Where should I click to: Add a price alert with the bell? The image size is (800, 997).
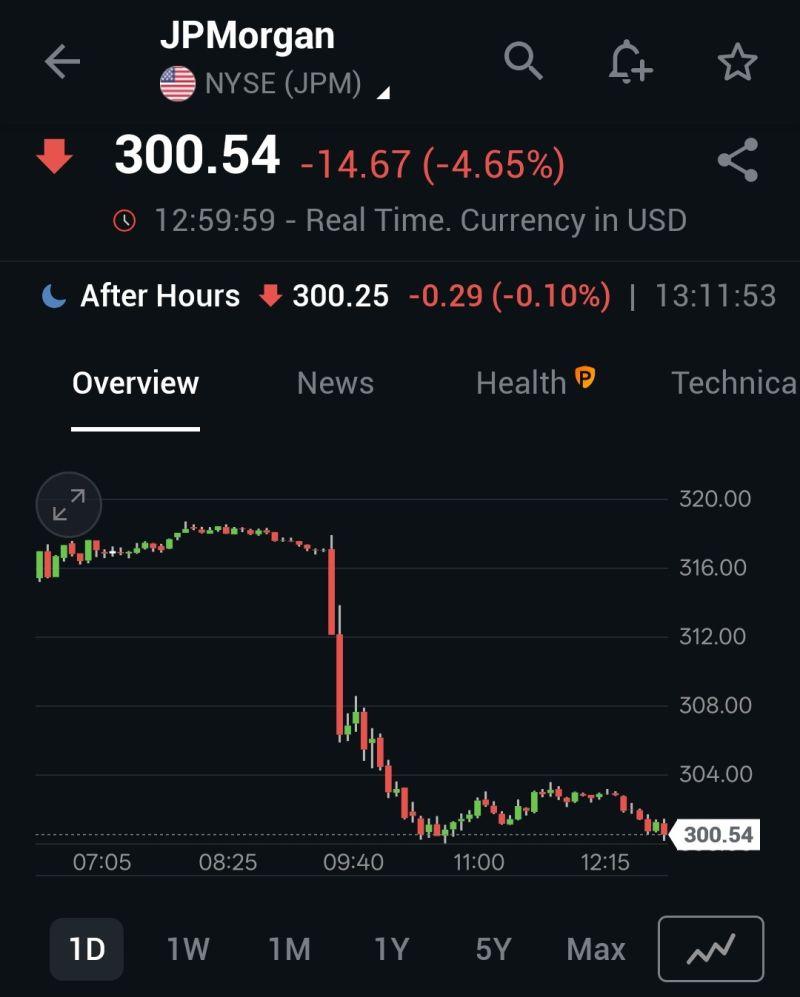point(630,63)
